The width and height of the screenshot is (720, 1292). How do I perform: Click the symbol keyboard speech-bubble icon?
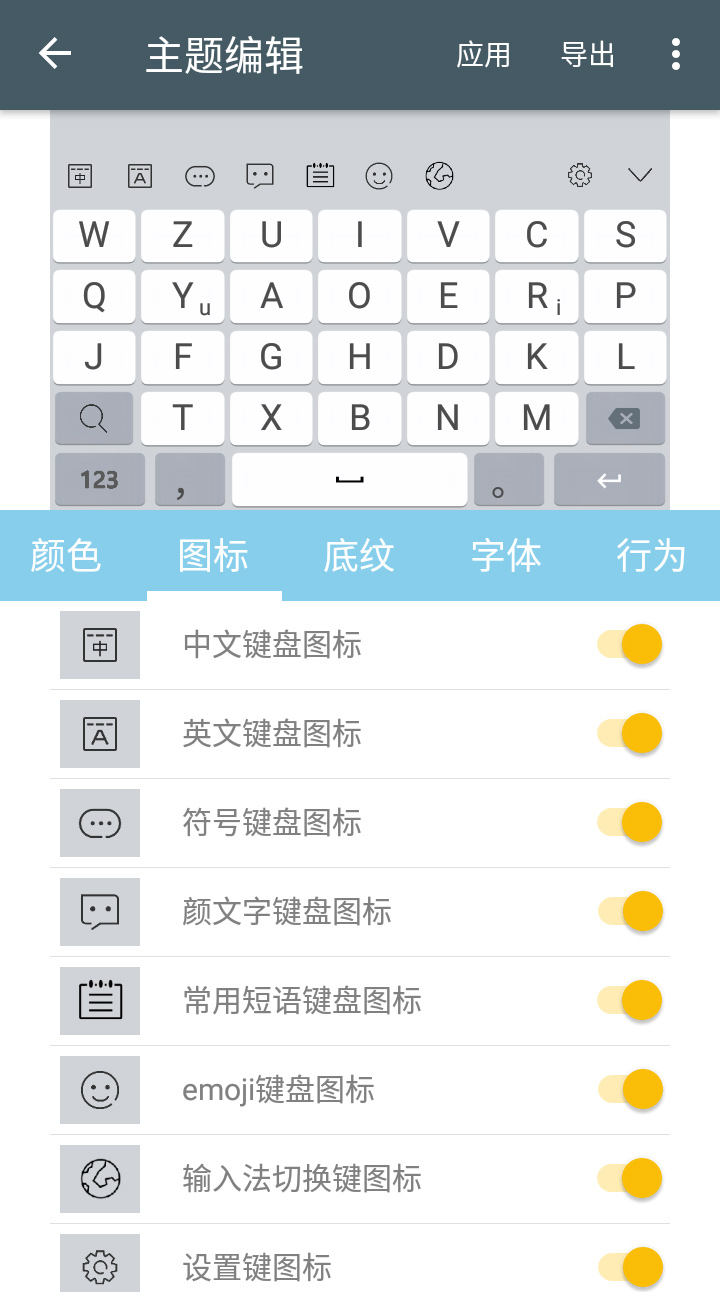click(x=200, y=175)
